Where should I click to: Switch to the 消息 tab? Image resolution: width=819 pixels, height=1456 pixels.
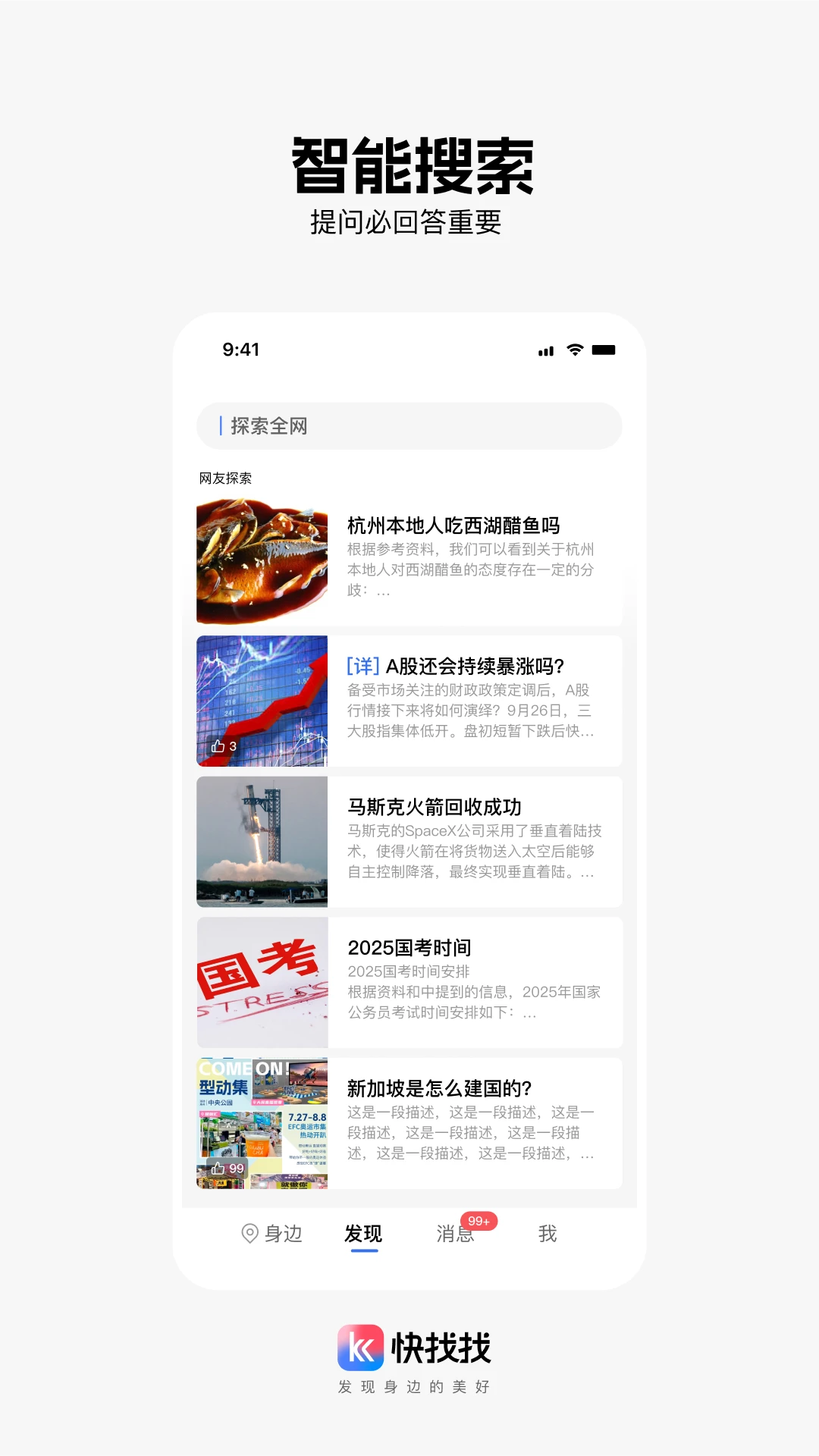pyautogui.click(x=456, y=1233)
